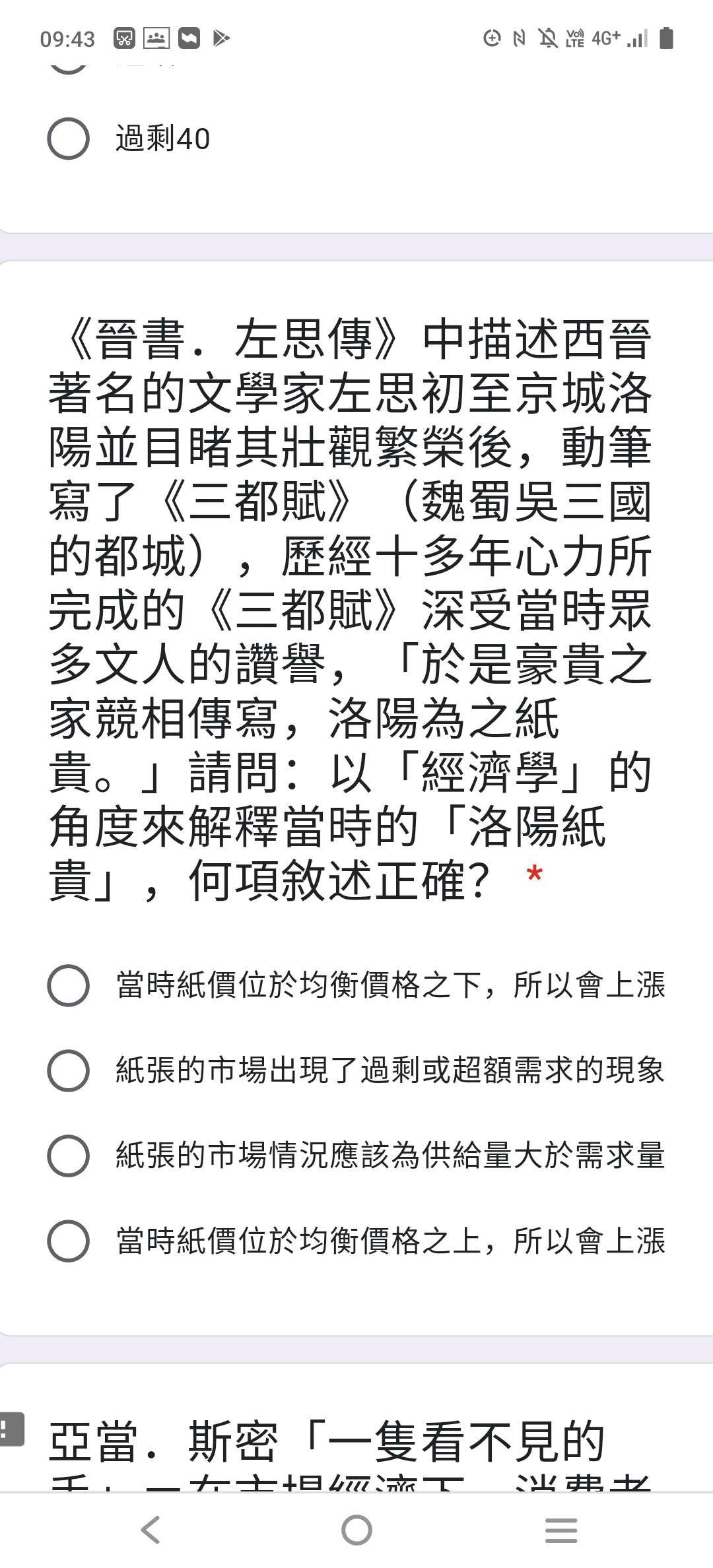This screenshot has height=1568, width=713.
Task: Select the 過剩40 radio option
Action: pyautogui.click(x=69, y=139)
